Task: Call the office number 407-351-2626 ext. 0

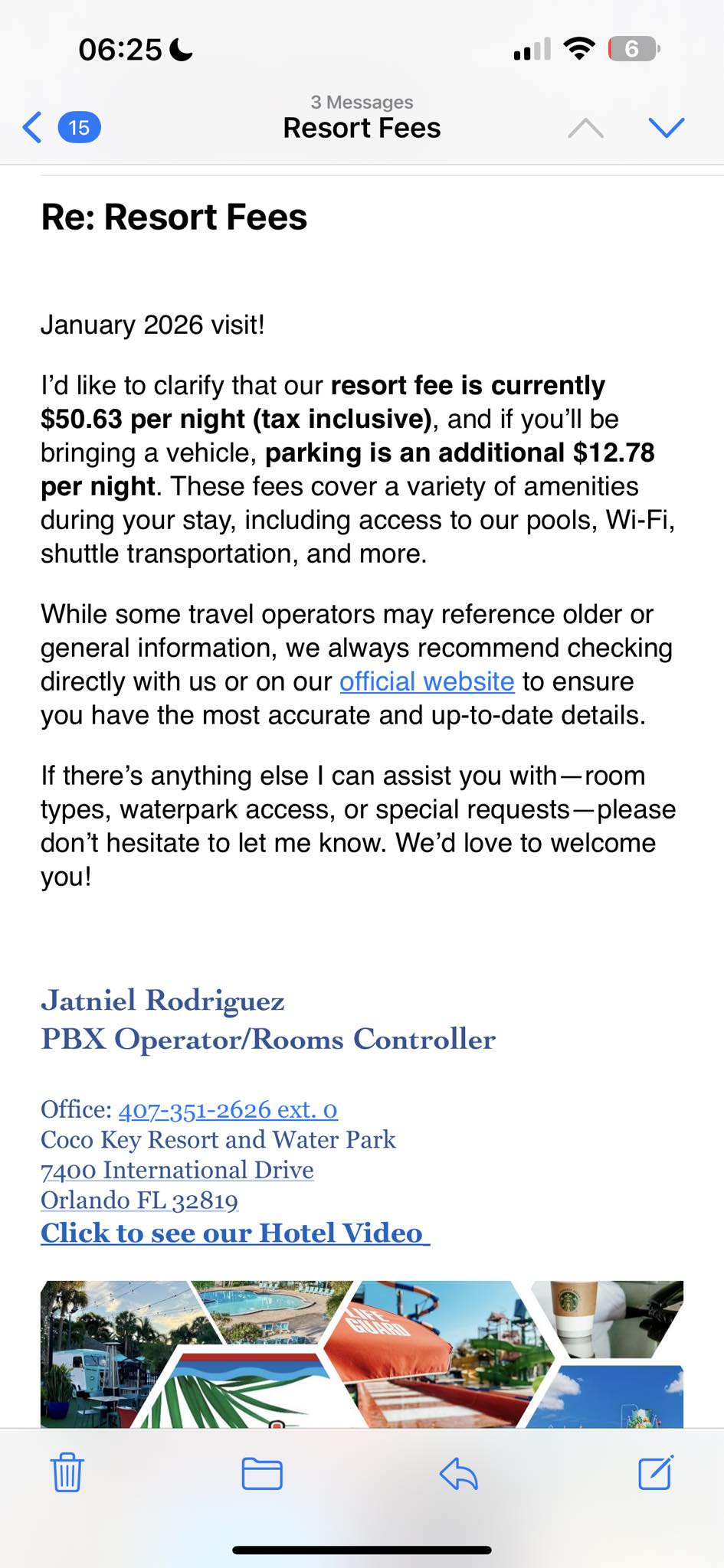Action: tap(228, 1109)
